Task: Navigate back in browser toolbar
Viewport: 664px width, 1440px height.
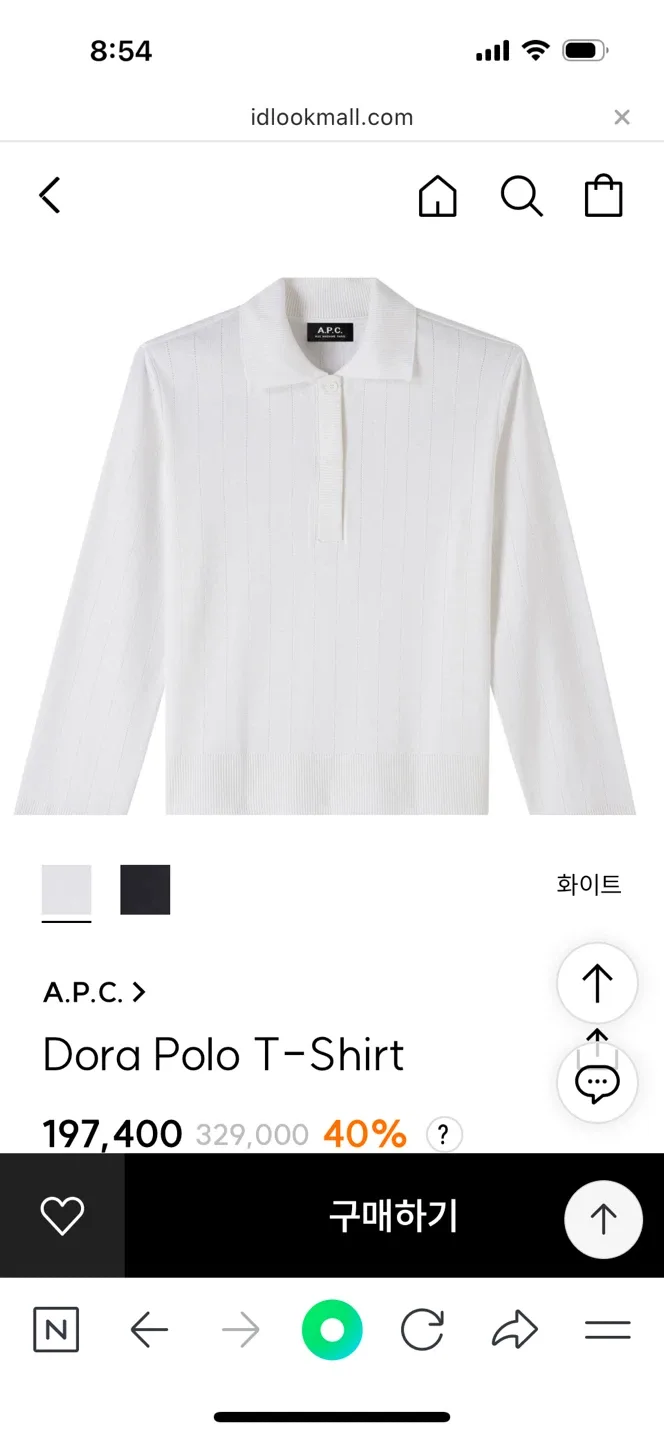Action: [150, 1330]
